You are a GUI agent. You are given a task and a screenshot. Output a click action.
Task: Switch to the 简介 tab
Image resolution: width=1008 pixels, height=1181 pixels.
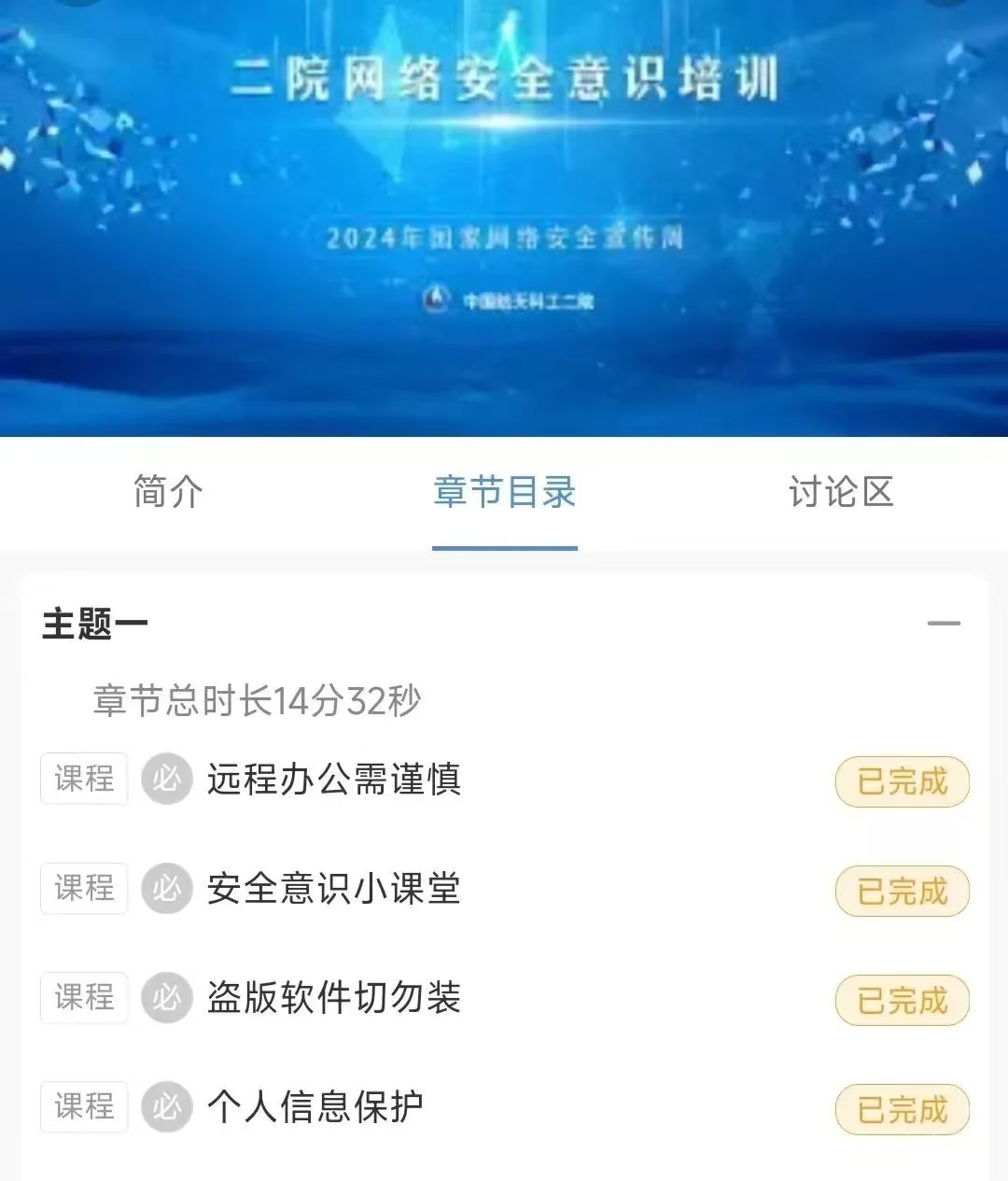168,492
